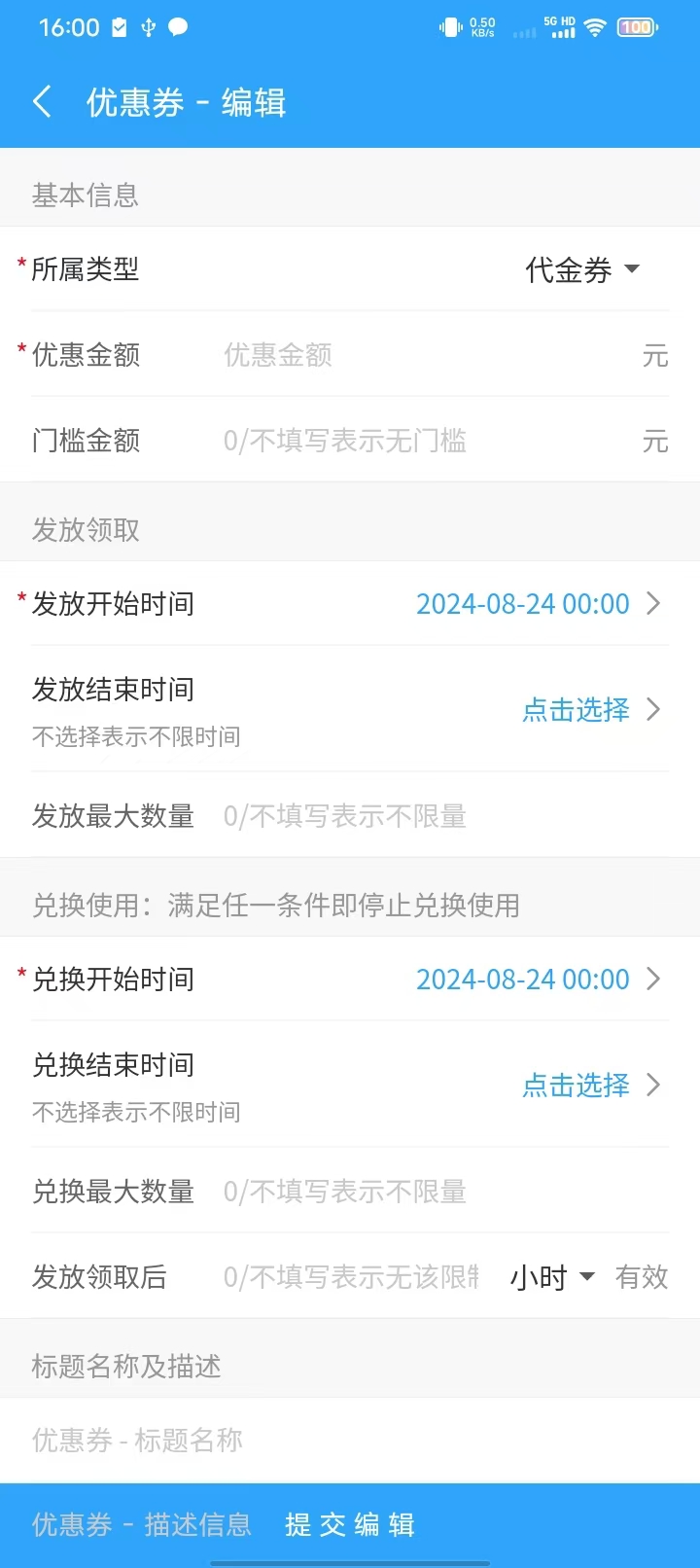This screenshot has height=1568, width=700.
Task: Open the 所属类型 dropdown showing 代金券
Action: pos(582,269)
